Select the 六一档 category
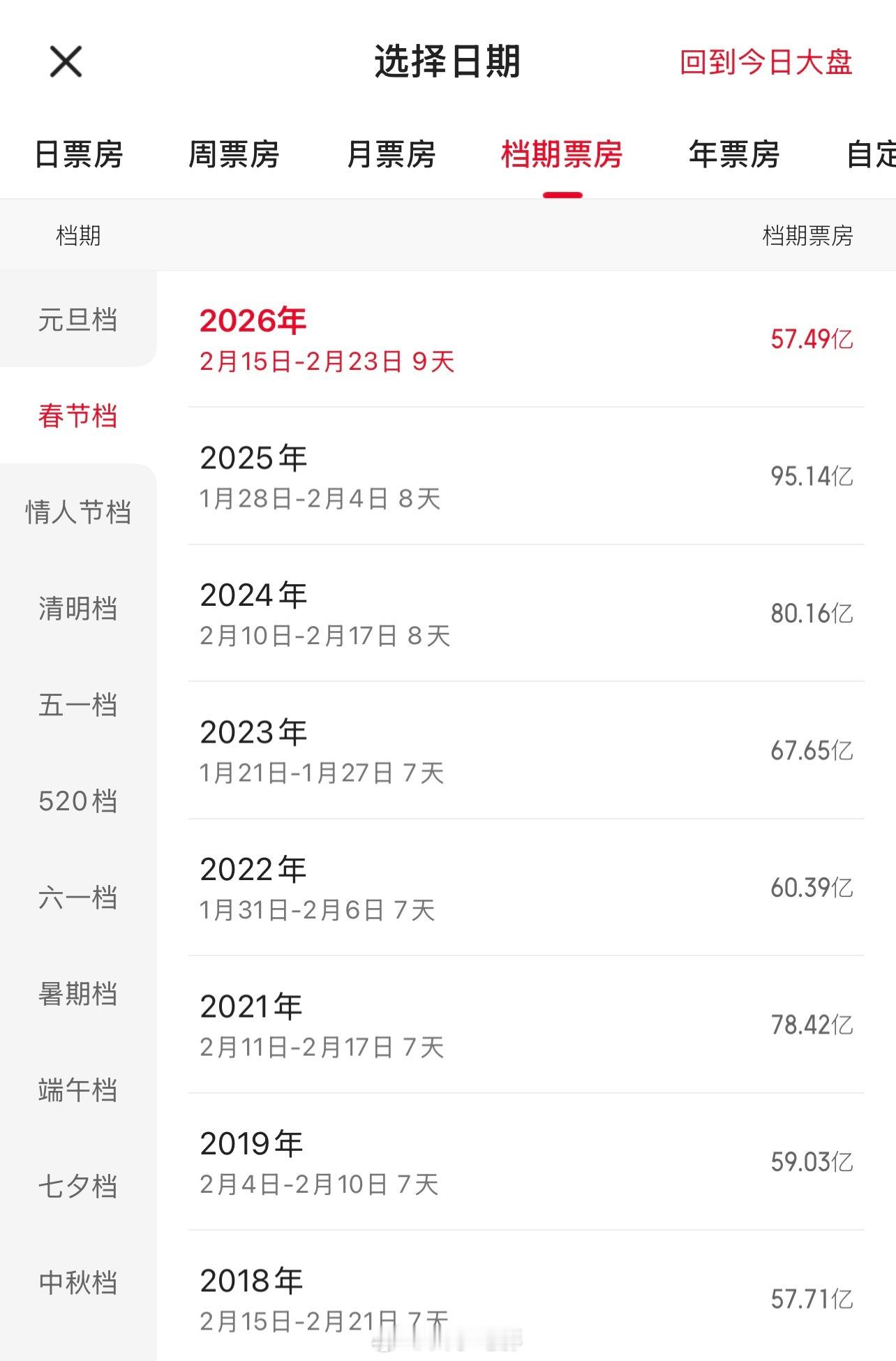Image resolution: width=896 pixels, height=1361 pixels. tap(77, 897)
